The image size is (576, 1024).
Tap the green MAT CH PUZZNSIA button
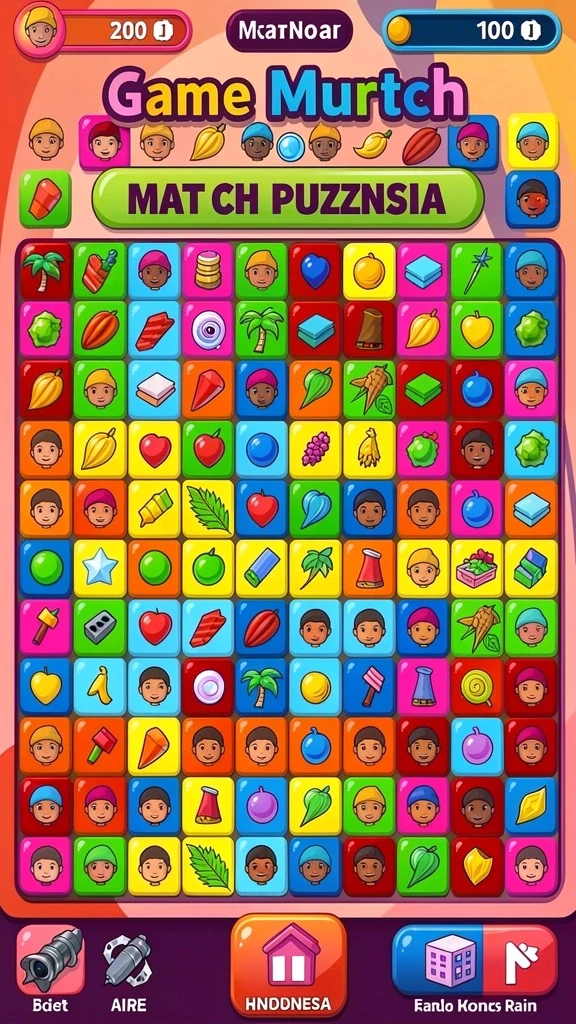point(288,199)
